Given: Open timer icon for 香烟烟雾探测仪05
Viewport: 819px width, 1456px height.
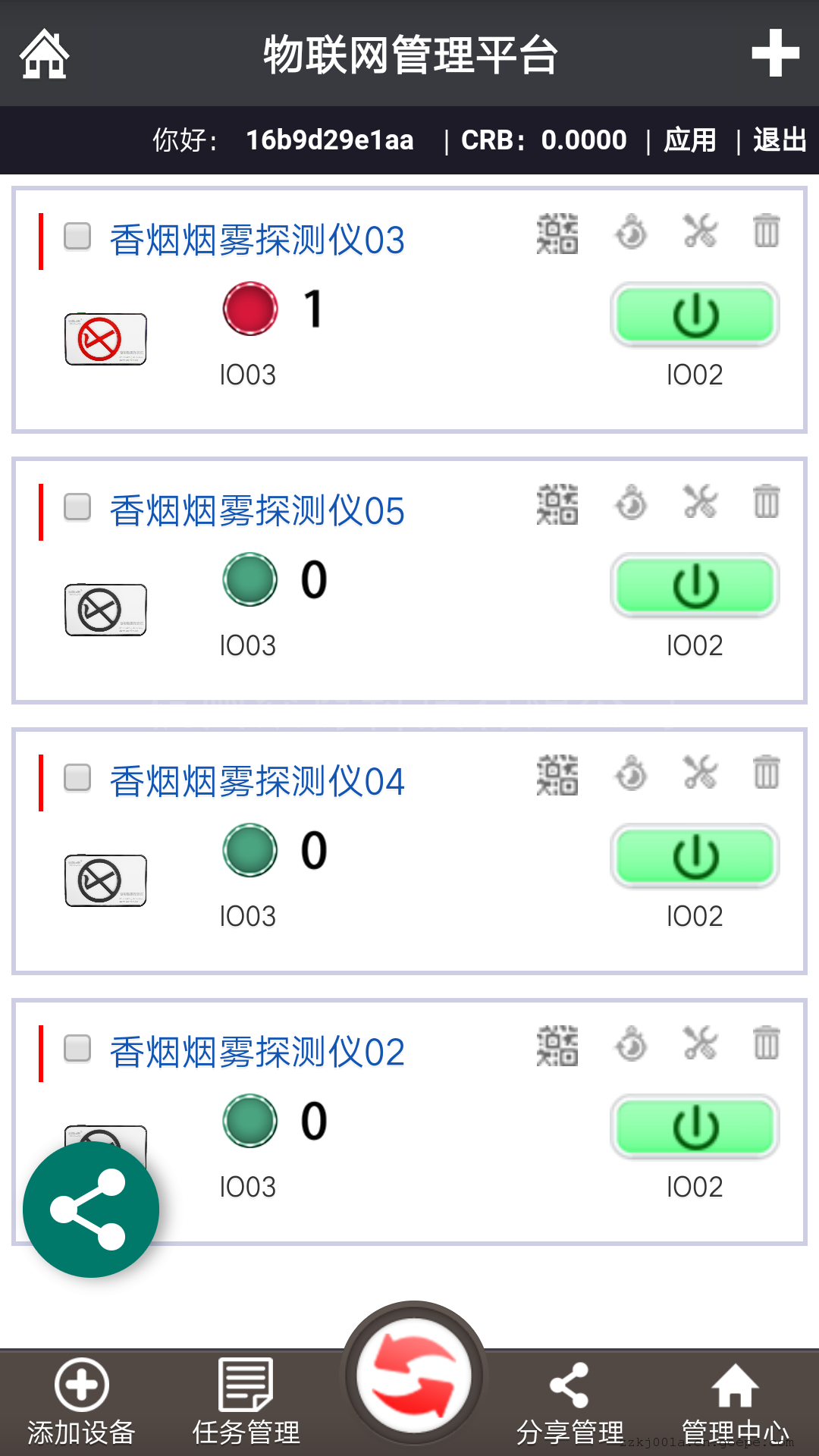Looking at the screenshot, I should [631, 503].
